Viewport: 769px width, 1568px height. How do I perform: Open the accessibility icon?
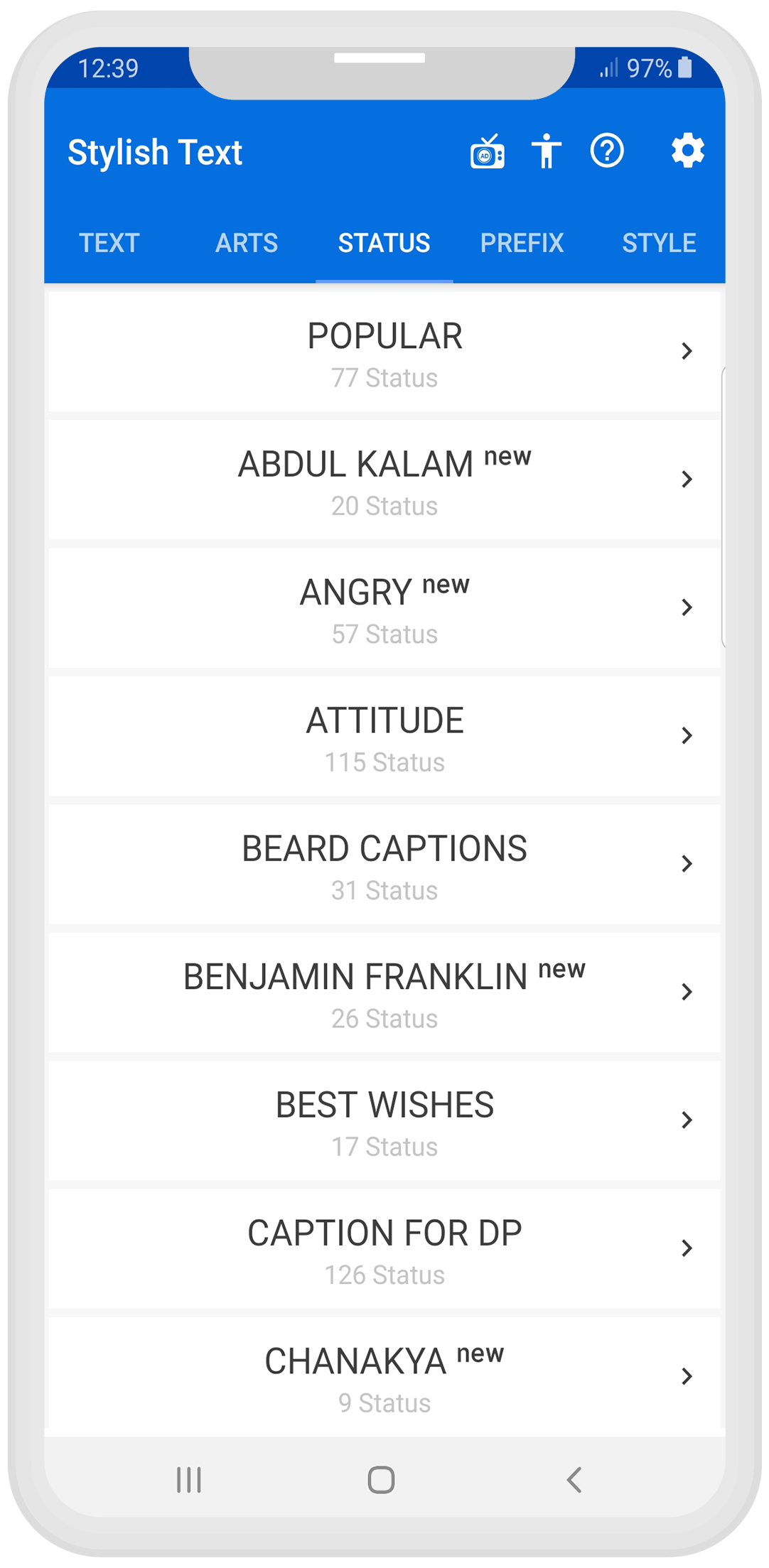(547, 152)
